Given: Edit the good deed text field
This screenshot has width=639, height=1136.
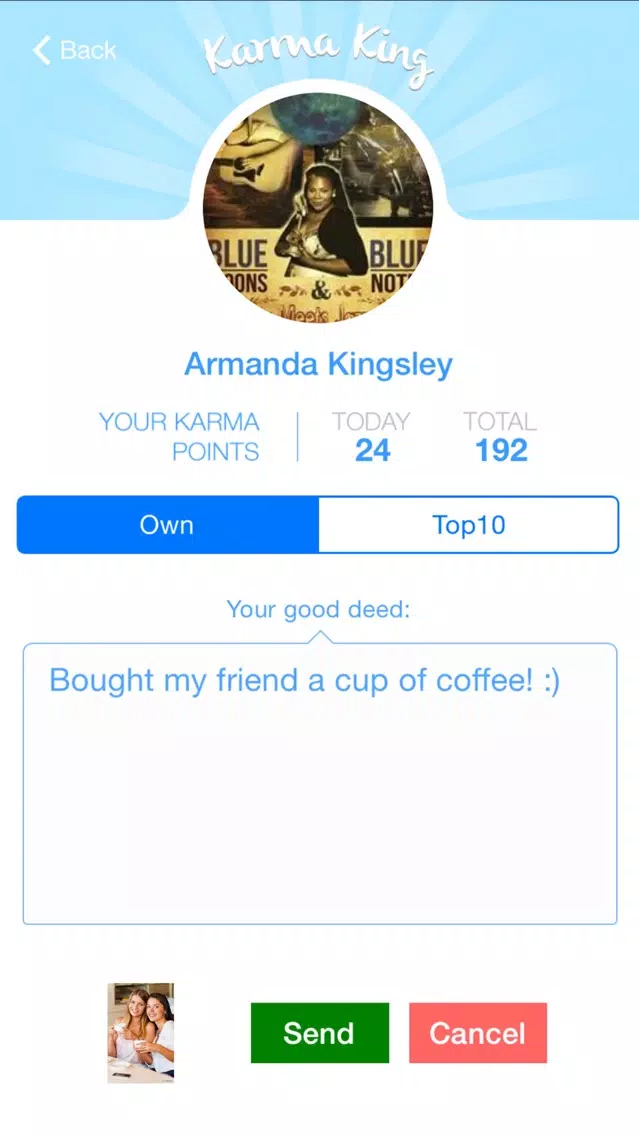Looking at the screenshot, I should pos(320,784).
